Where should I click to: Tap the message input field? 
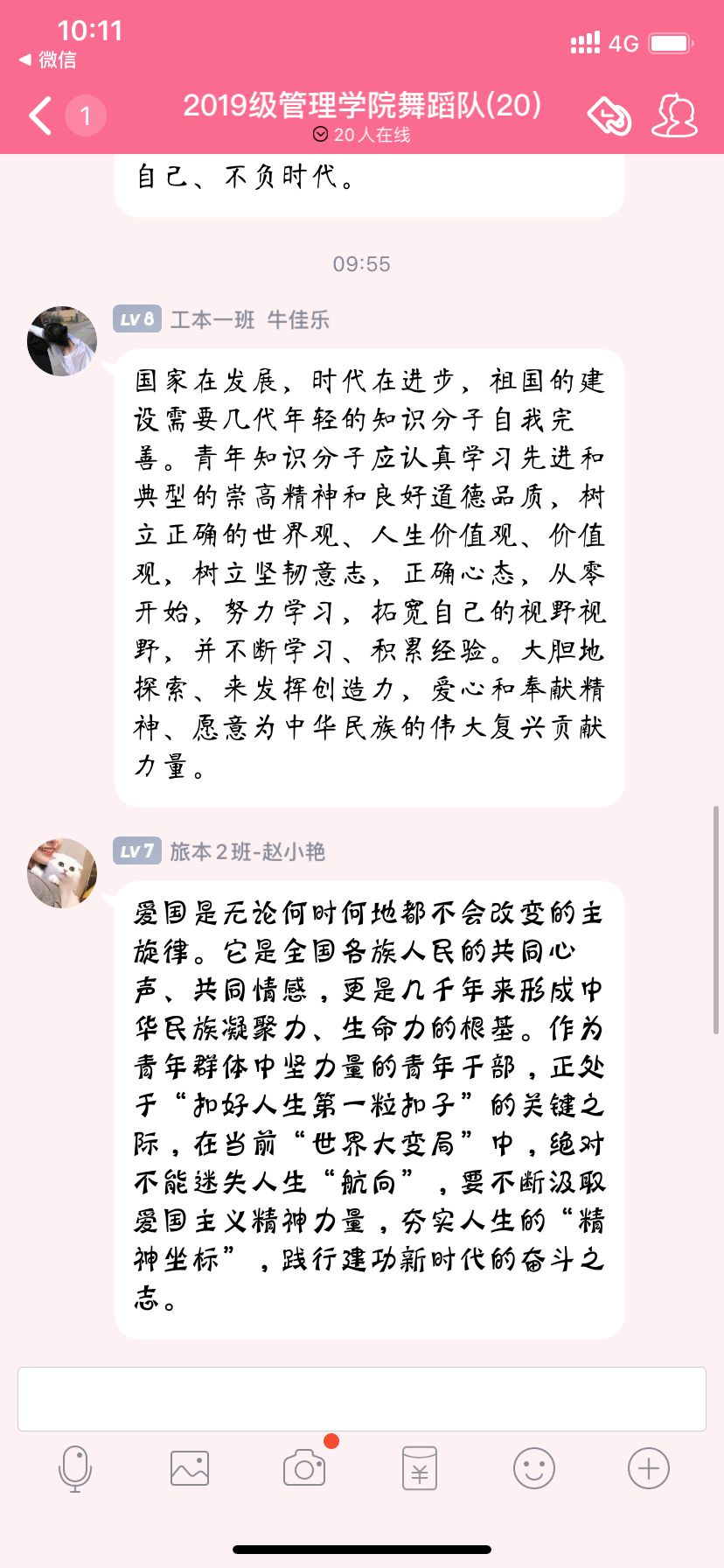pos(362,1398)
